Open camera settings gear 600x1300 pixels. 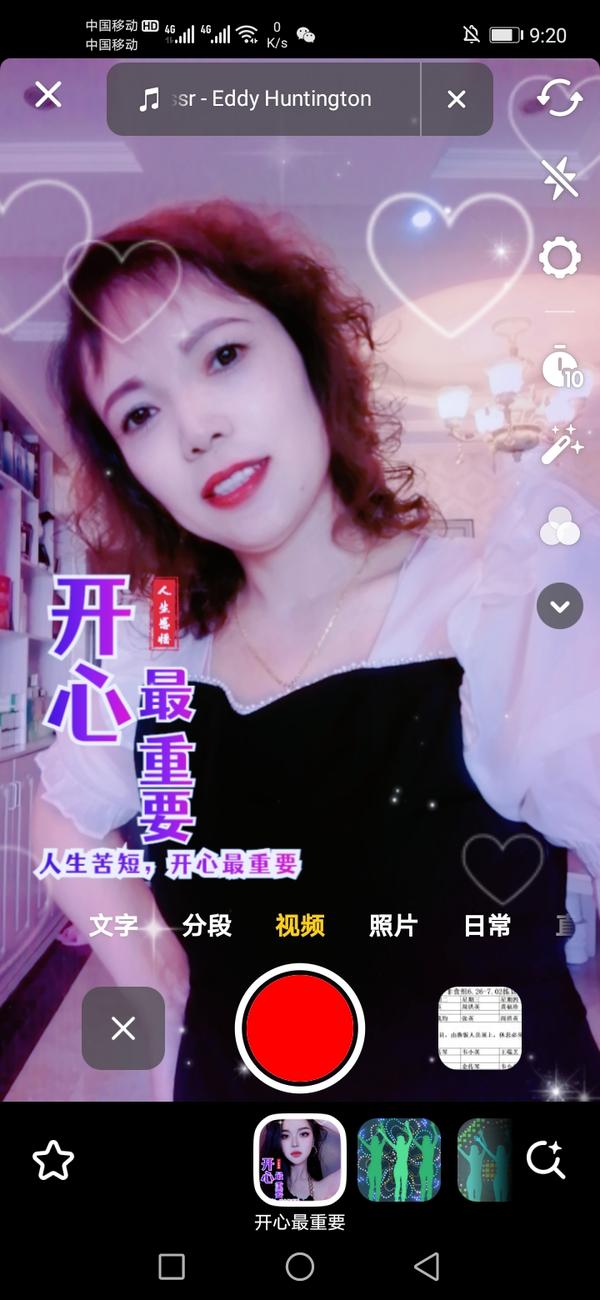point(560,259)
